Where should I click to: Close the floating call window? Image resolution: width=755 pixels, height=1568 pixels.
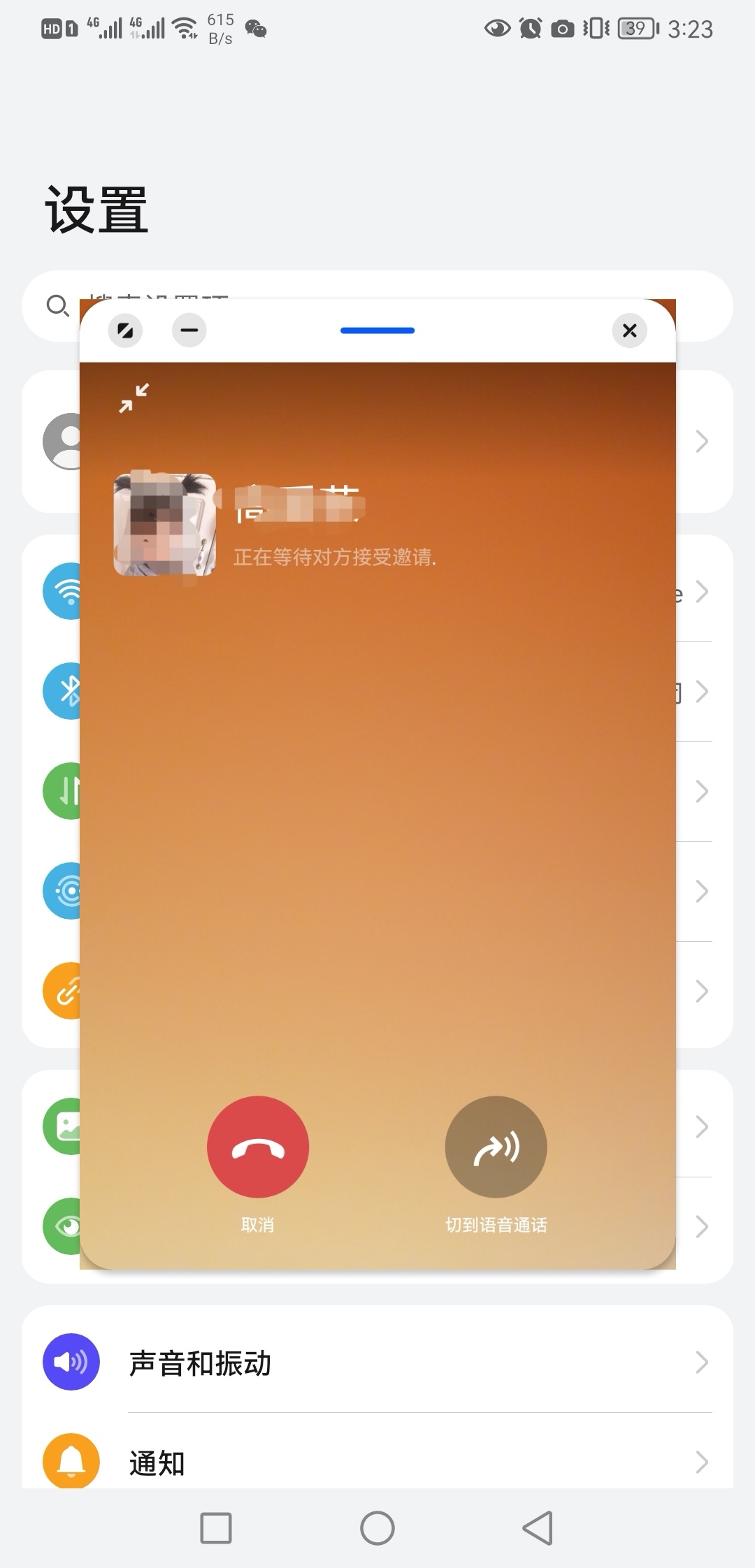click(629, 331)
